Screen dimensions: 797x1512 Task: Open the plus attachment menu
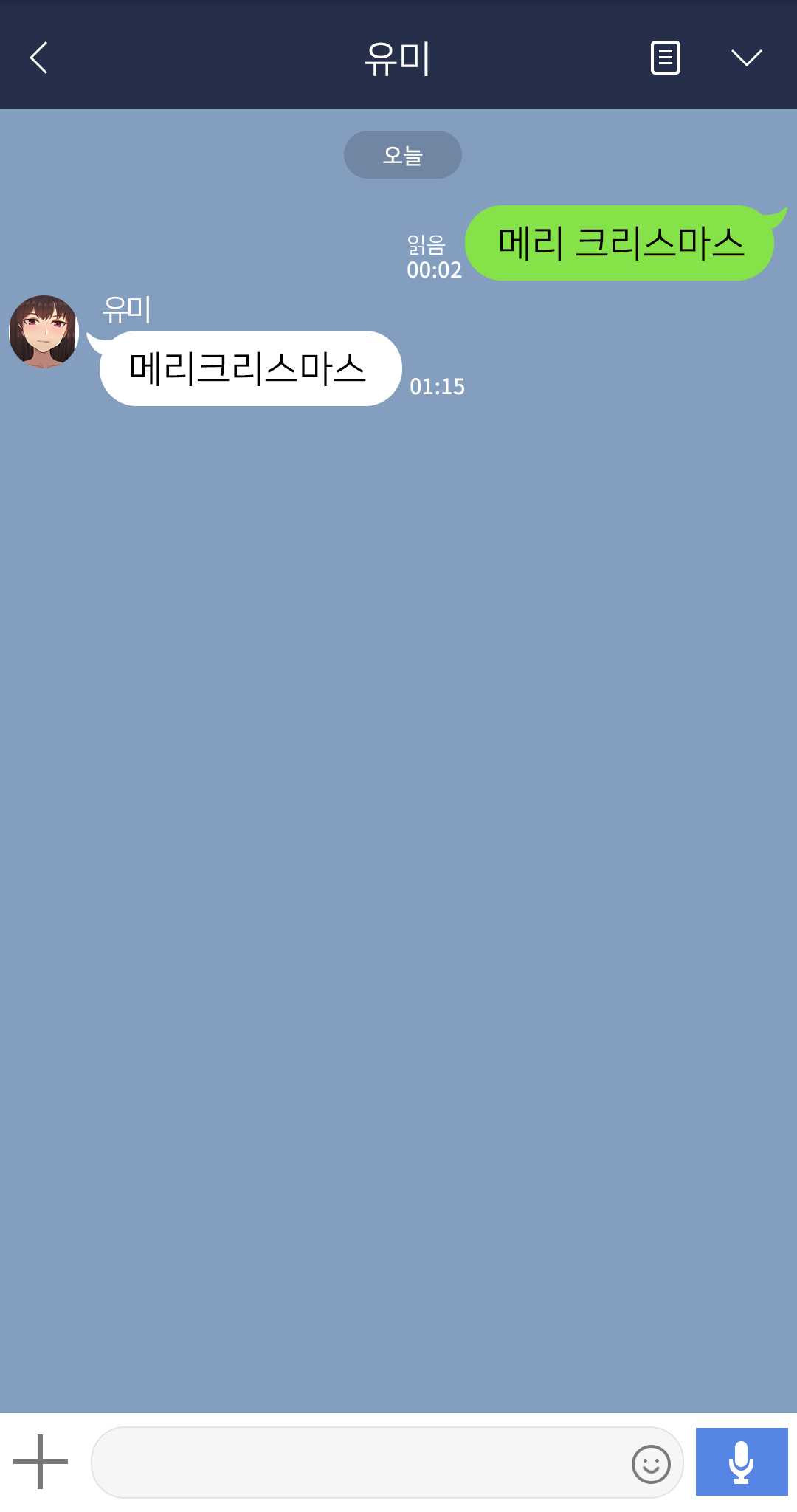click(41, 1461)
